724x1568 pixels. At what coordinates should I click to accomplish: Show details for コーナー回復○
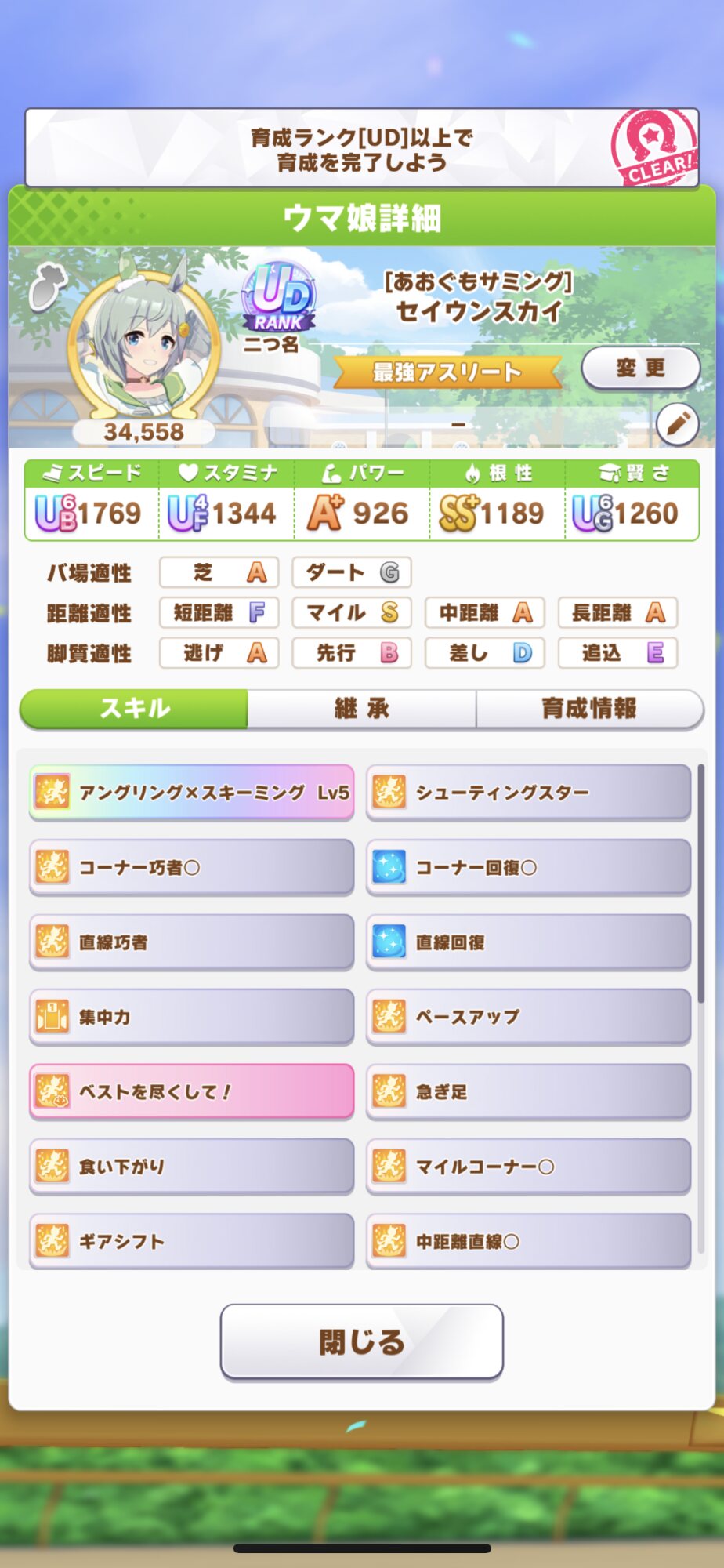tap(528, 867)
